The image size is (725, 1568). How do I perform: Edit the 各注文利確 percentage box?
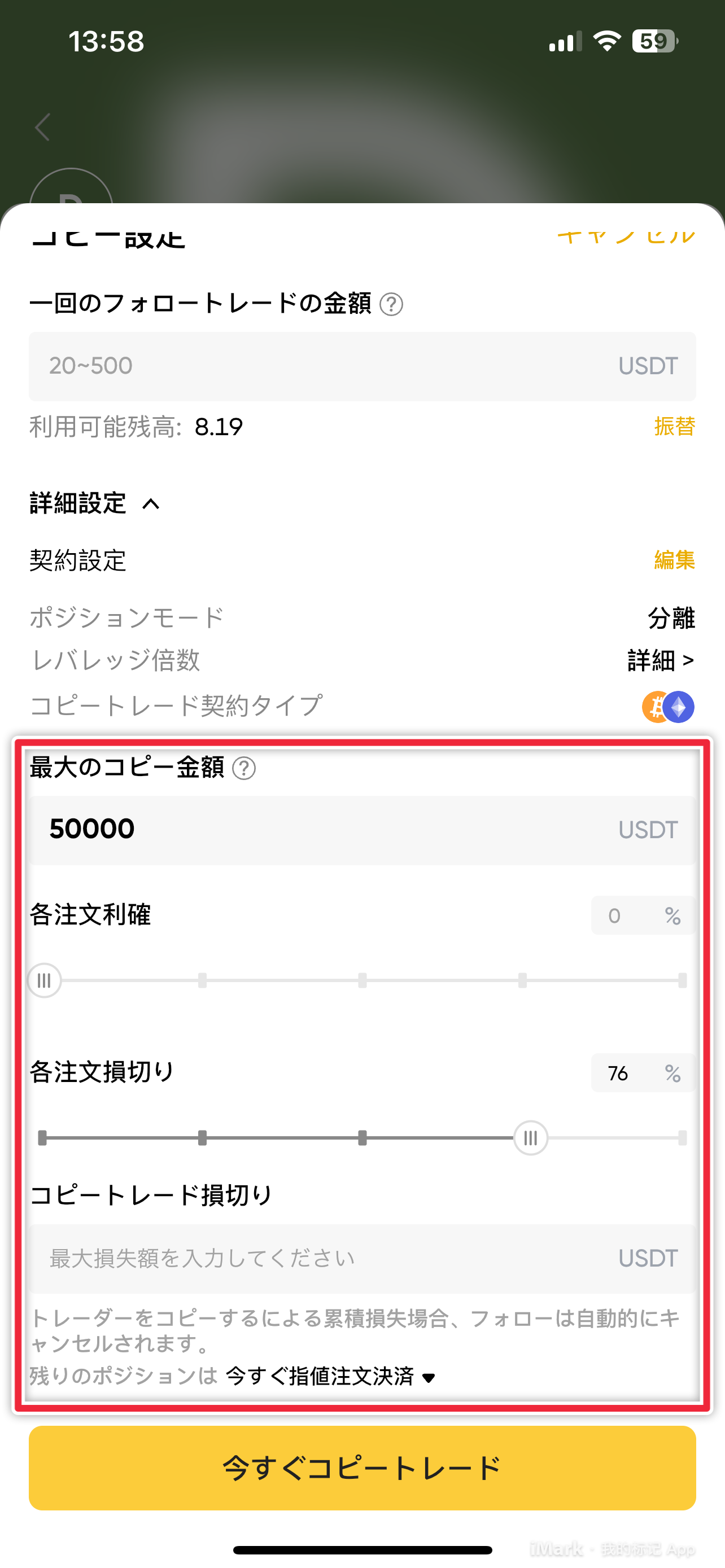pos(644,915)
